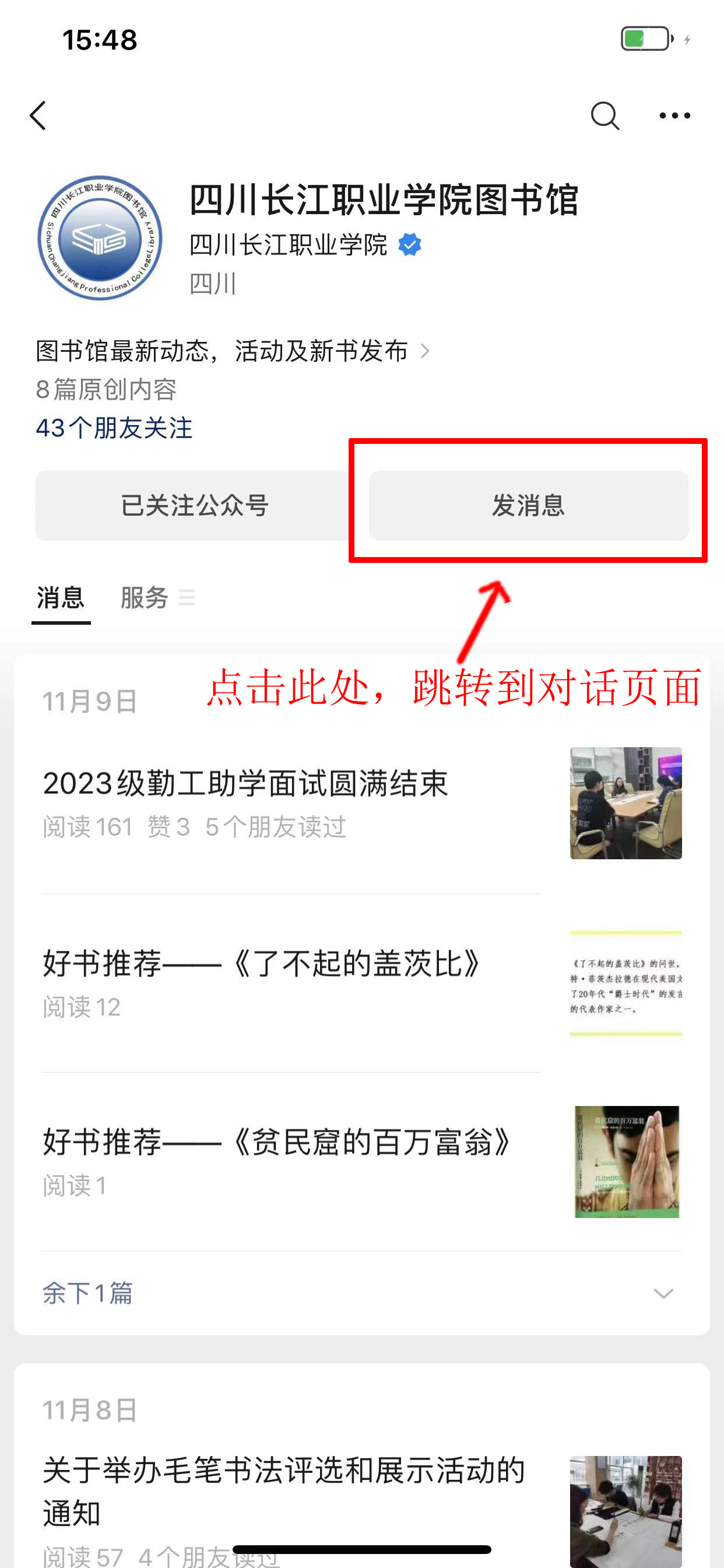Switch to the 消息 tab
Screen dimensions: 724x1568
tap(61, 598)
